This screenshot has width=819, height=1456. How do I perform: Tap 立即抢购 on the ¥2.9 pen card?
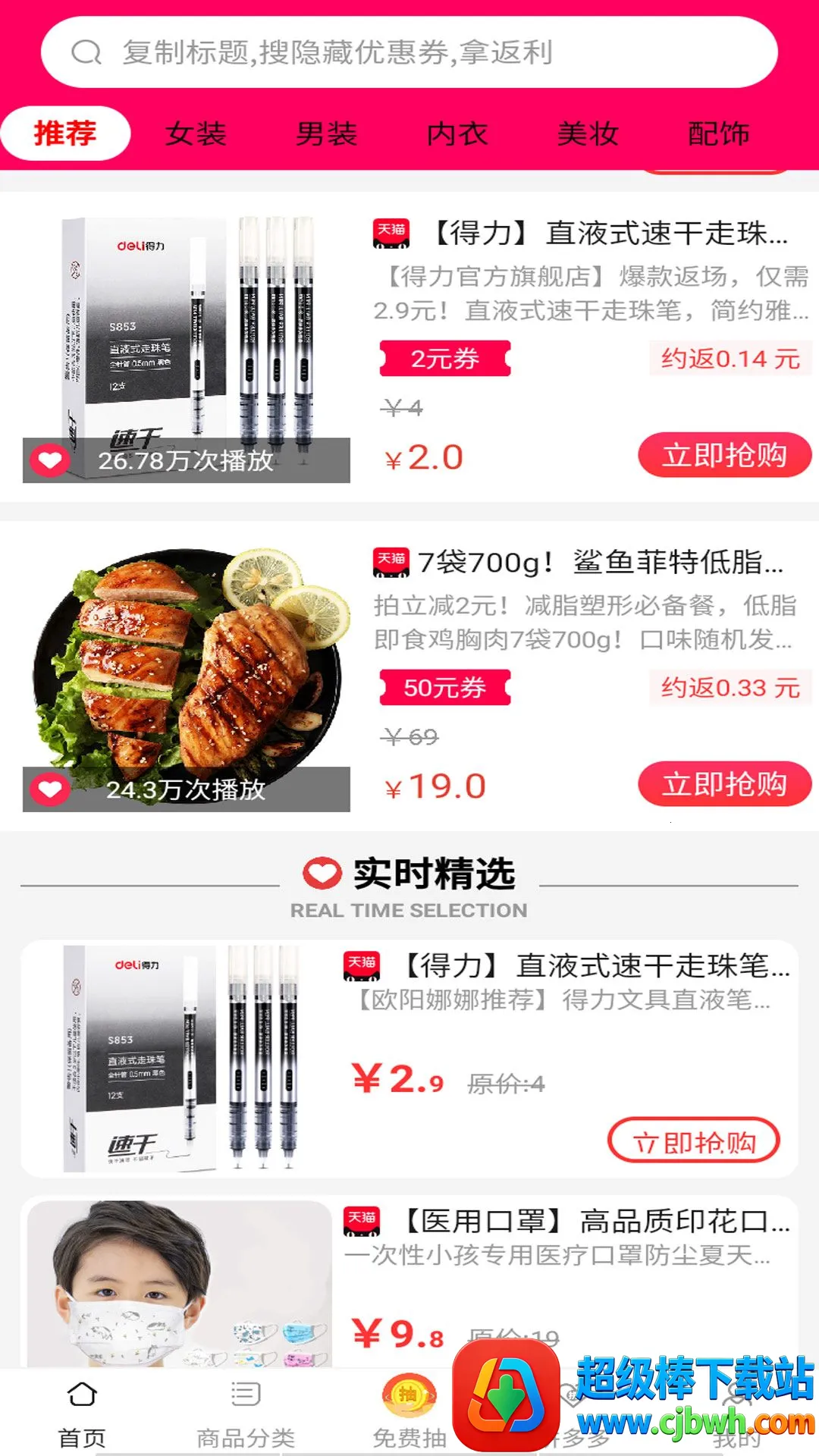pos(693,1141)
